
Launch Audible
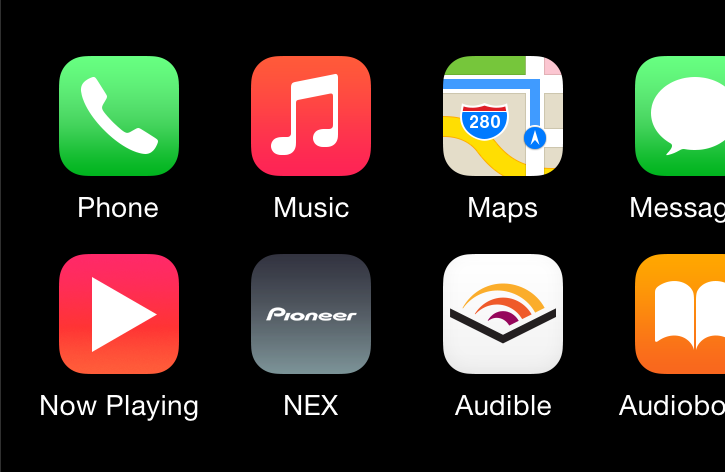click(503, 314)
